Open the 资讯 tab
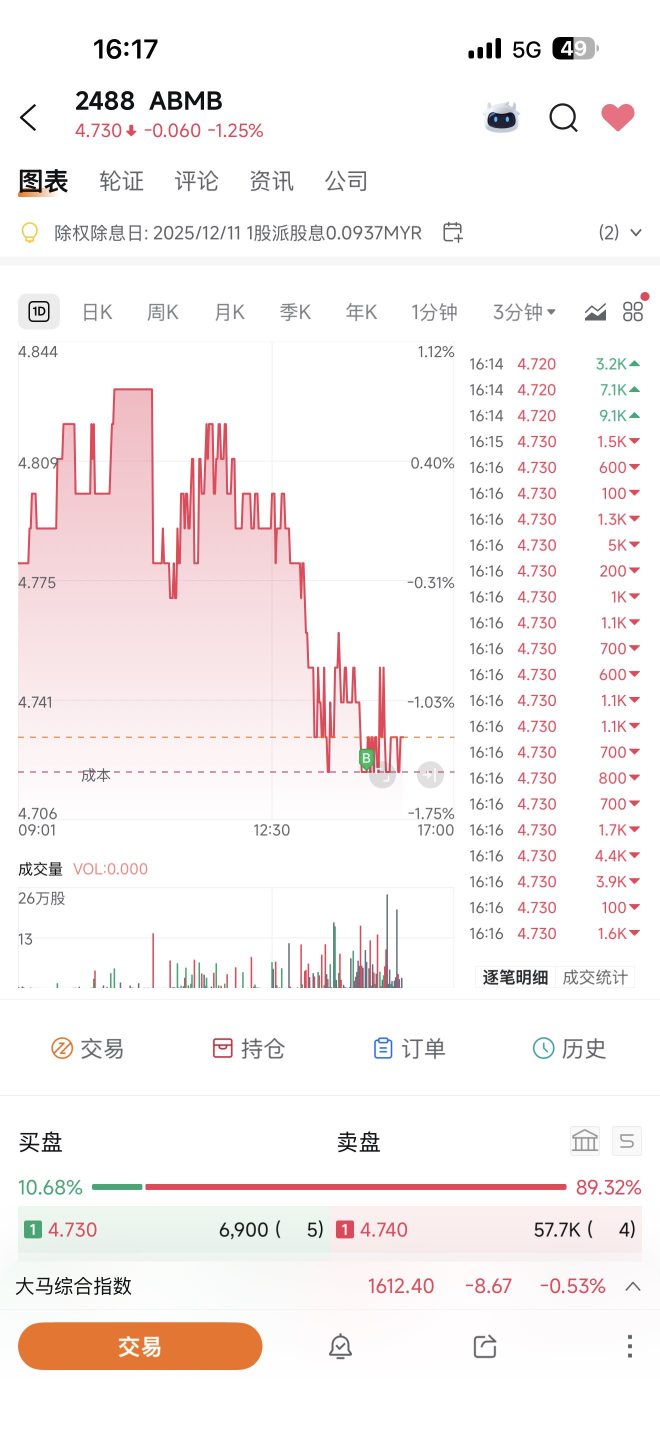This screenshot has height=1434, width=660. point(271,181)
